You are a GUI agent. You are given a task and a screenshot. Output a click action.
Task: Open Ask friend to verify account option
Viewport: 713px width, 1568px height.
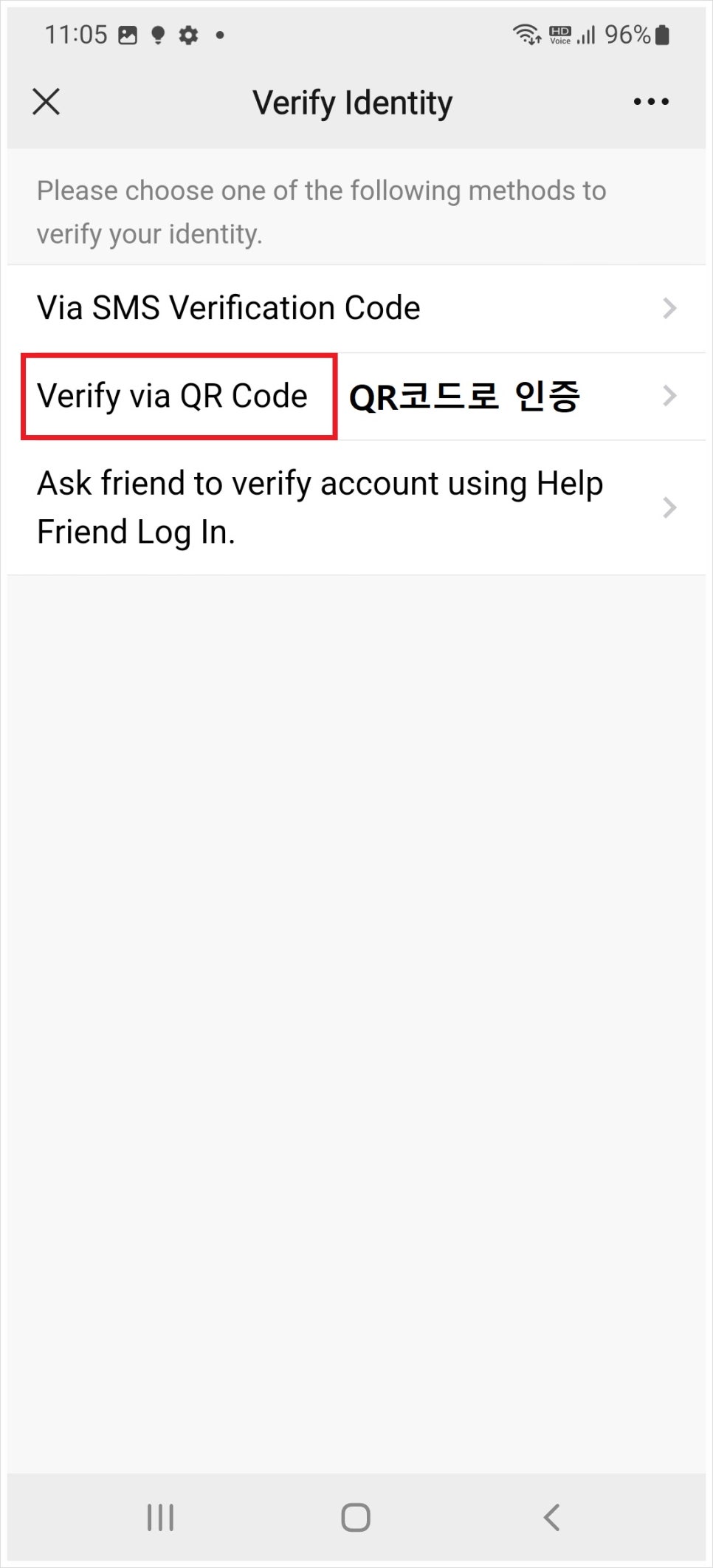[356, 507]
